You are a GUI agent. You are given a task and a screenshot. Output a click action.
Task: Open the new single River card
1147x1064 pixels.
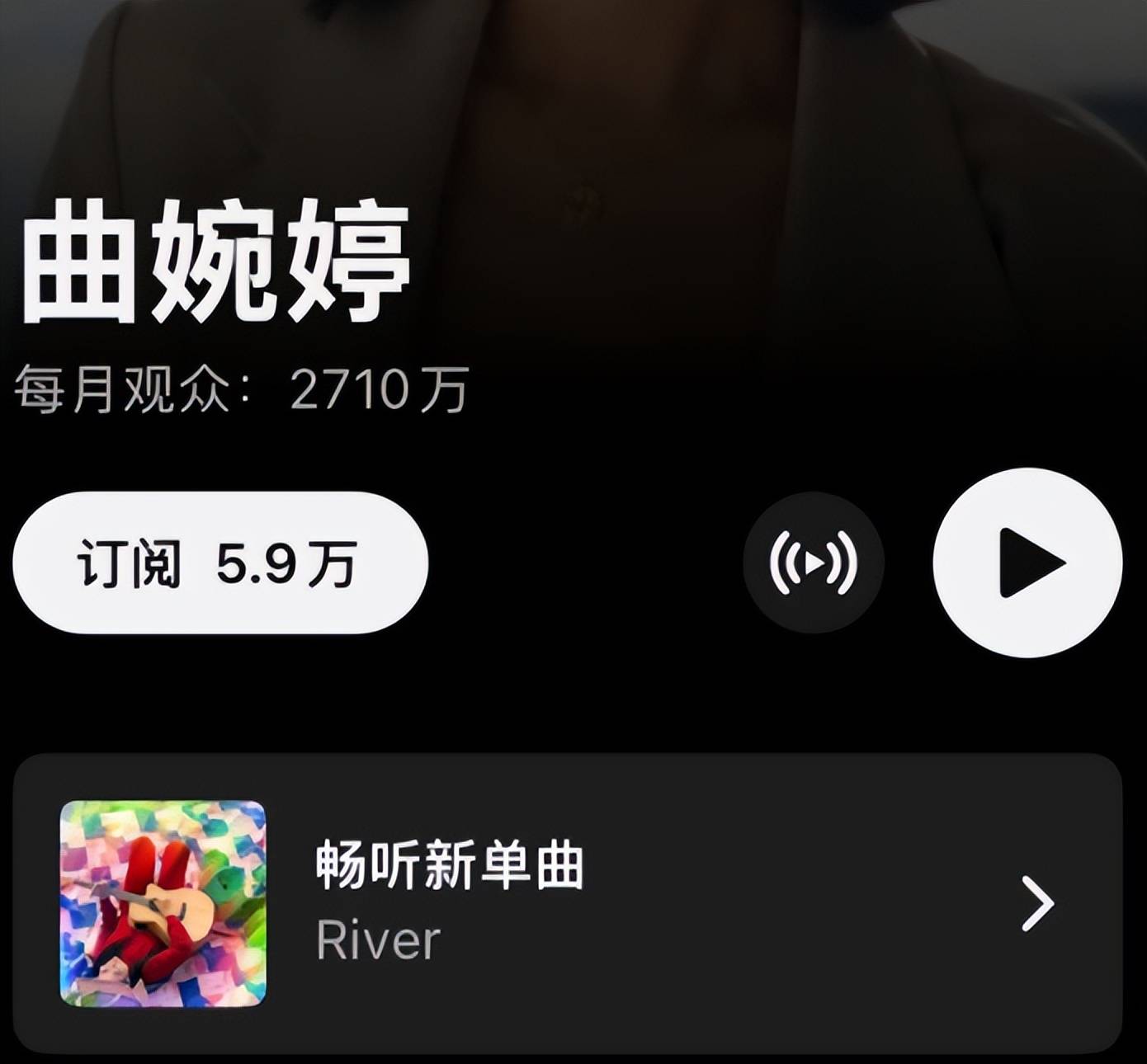coord(568,903)
